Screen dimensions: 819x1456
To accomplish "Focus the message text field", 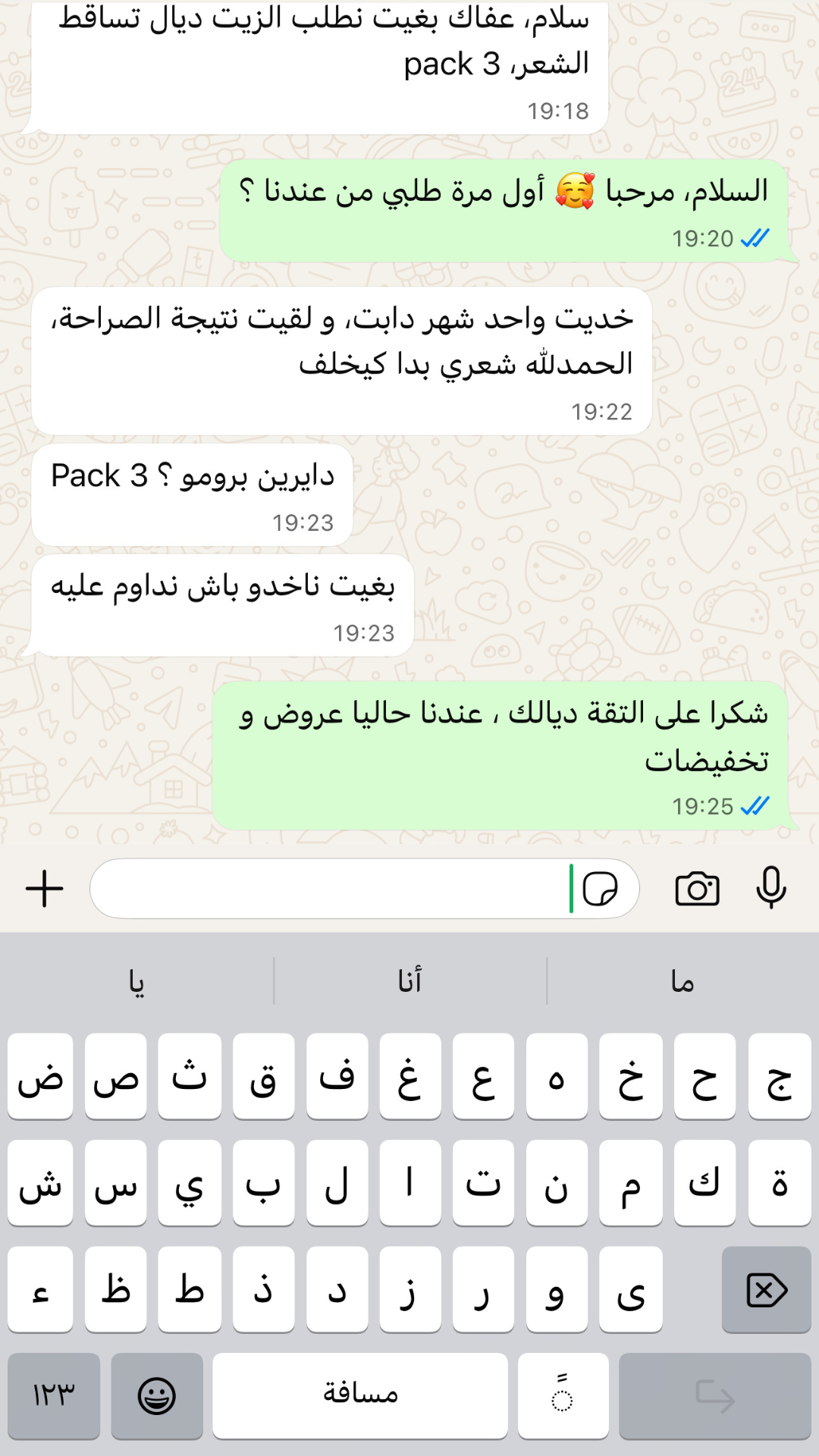I will (x=334, y=889).
